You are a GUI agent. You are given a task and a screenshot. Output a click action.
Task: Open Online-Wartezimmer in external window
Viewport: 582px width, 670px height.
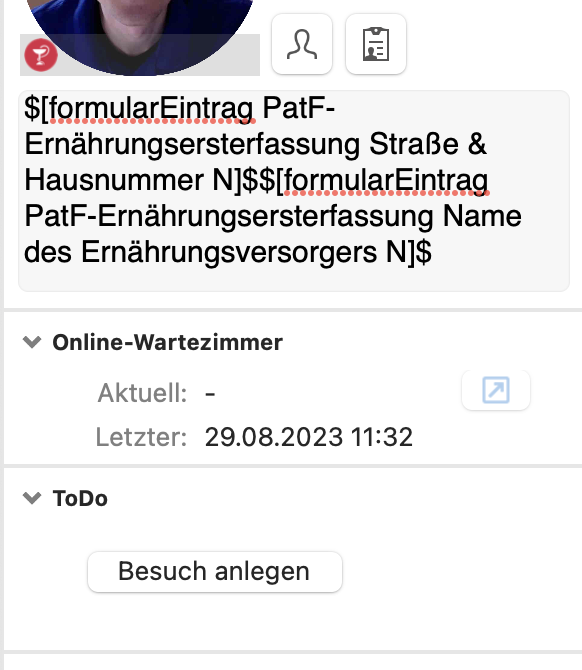click(x=496, y=390)
